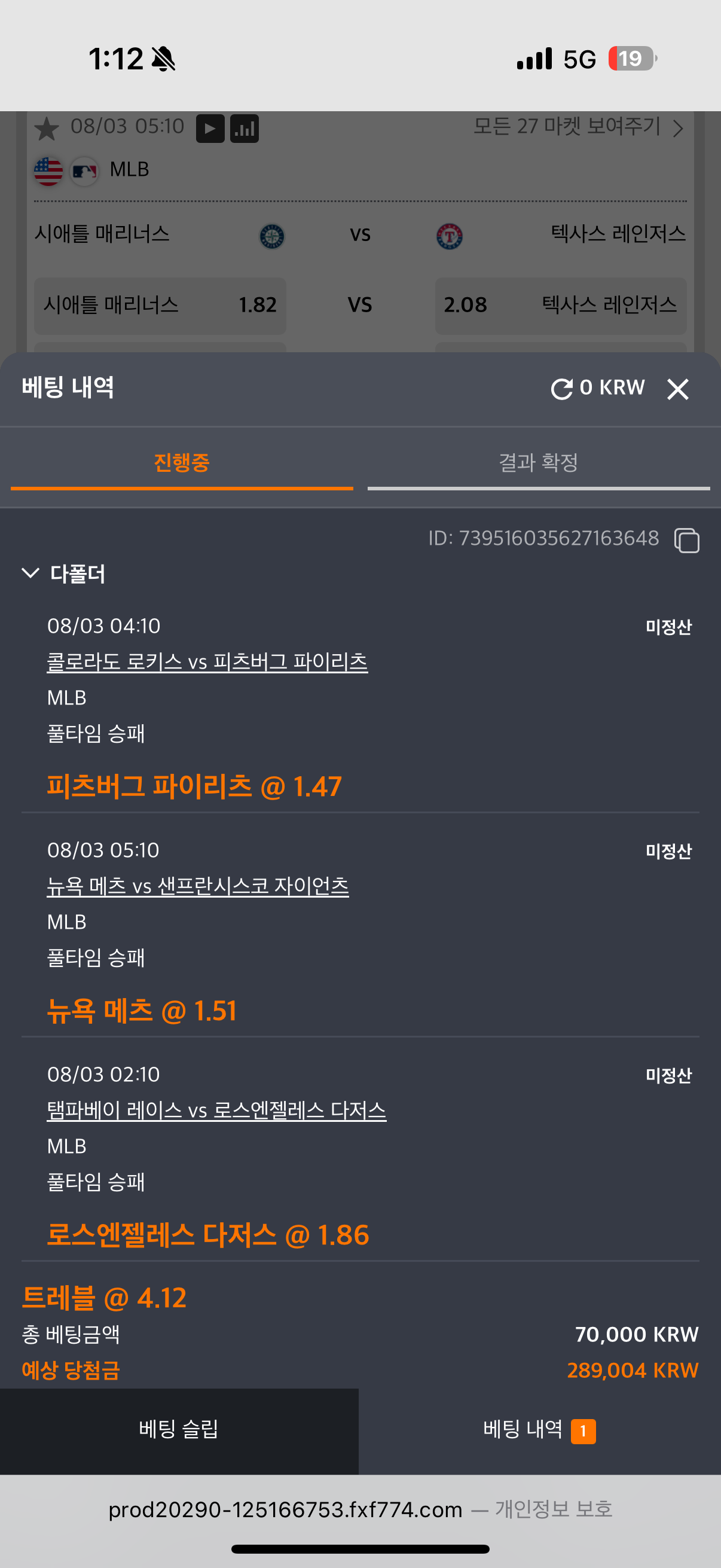Screen dimensions: 721x1568
Task: Collapse the 다폴더 section
Action: click(30, 573)
